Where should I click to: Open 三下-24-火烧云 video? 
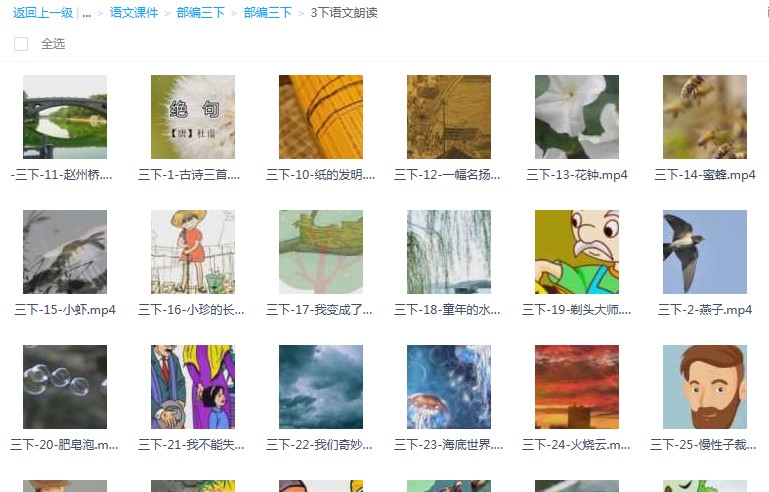click(x=576, y=387)
